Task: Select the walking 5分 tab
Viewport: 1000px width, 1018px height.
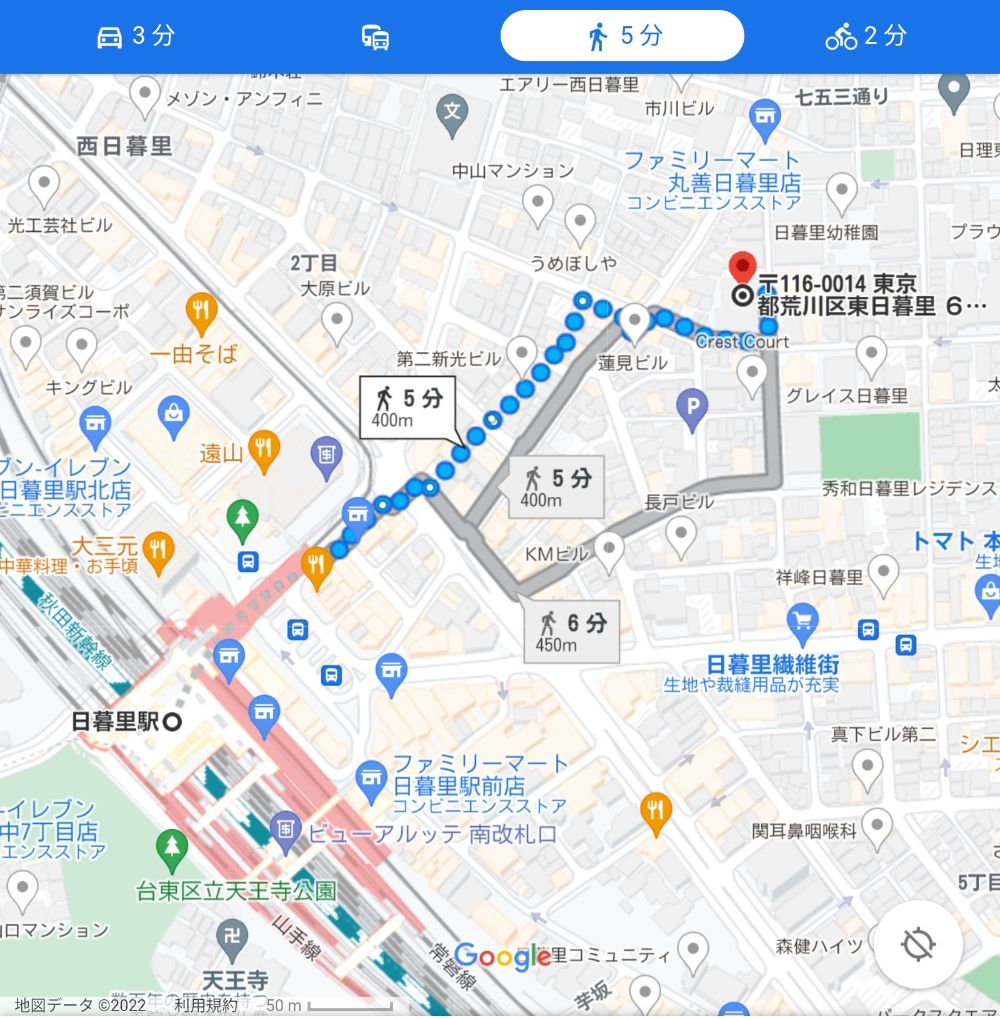Action: coord(622,37)
